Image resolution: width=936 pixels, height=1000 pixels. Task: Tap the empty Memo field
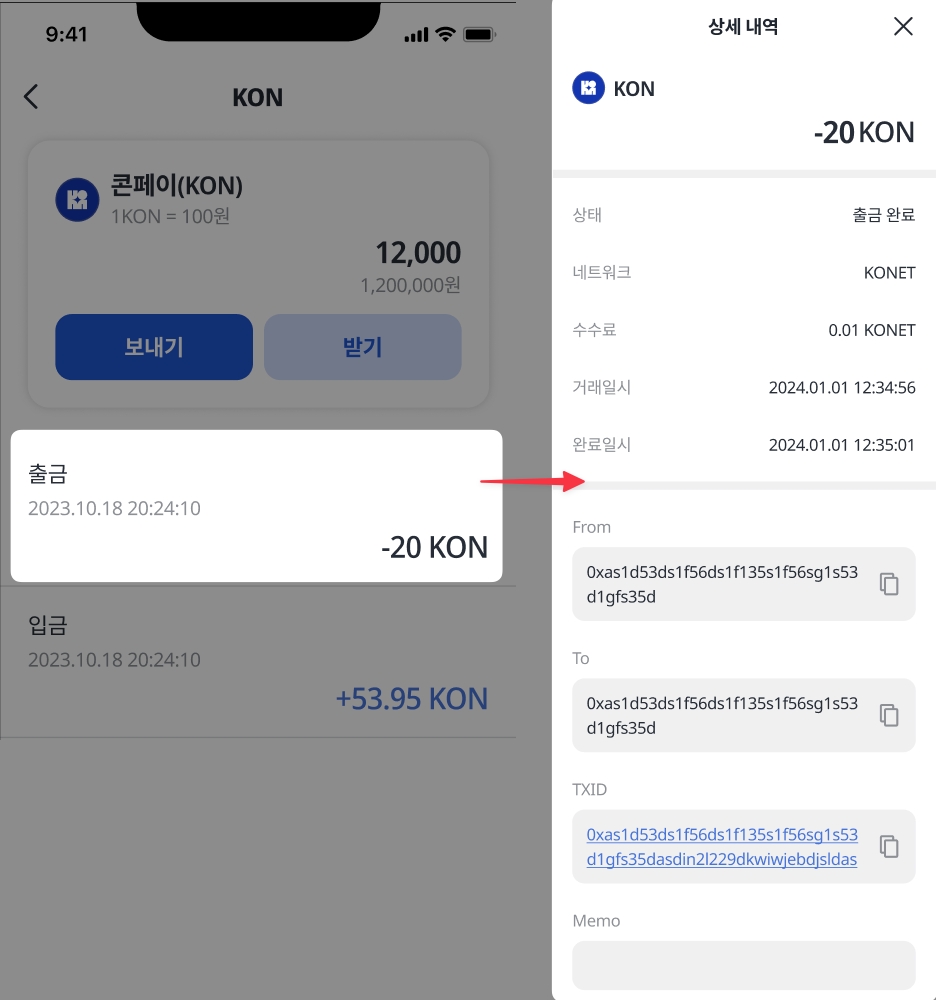point(743,965)
